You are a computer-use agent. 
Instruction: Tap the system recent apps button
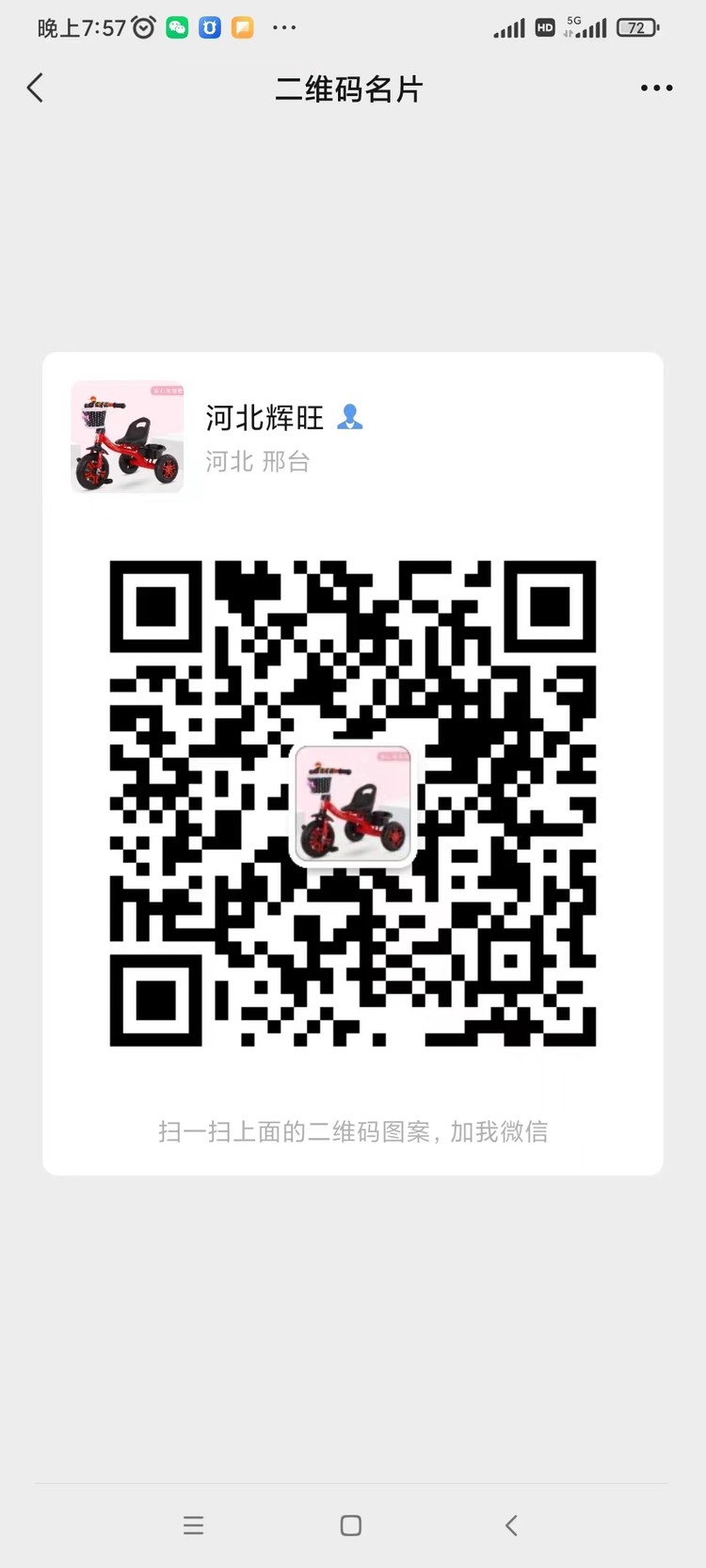point(194,1526)
